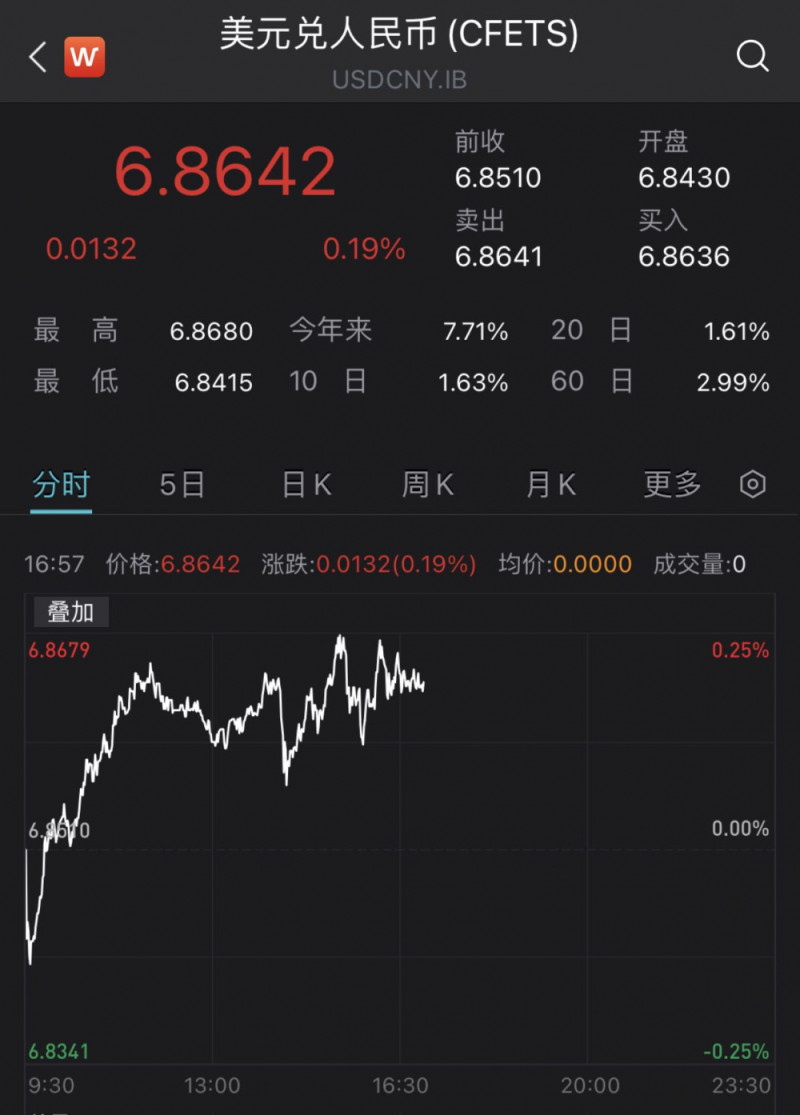This screenshot has height=1115, width=800.
Task: Open the chart settings hexagon icon
Action: click(x=752, y=485)
